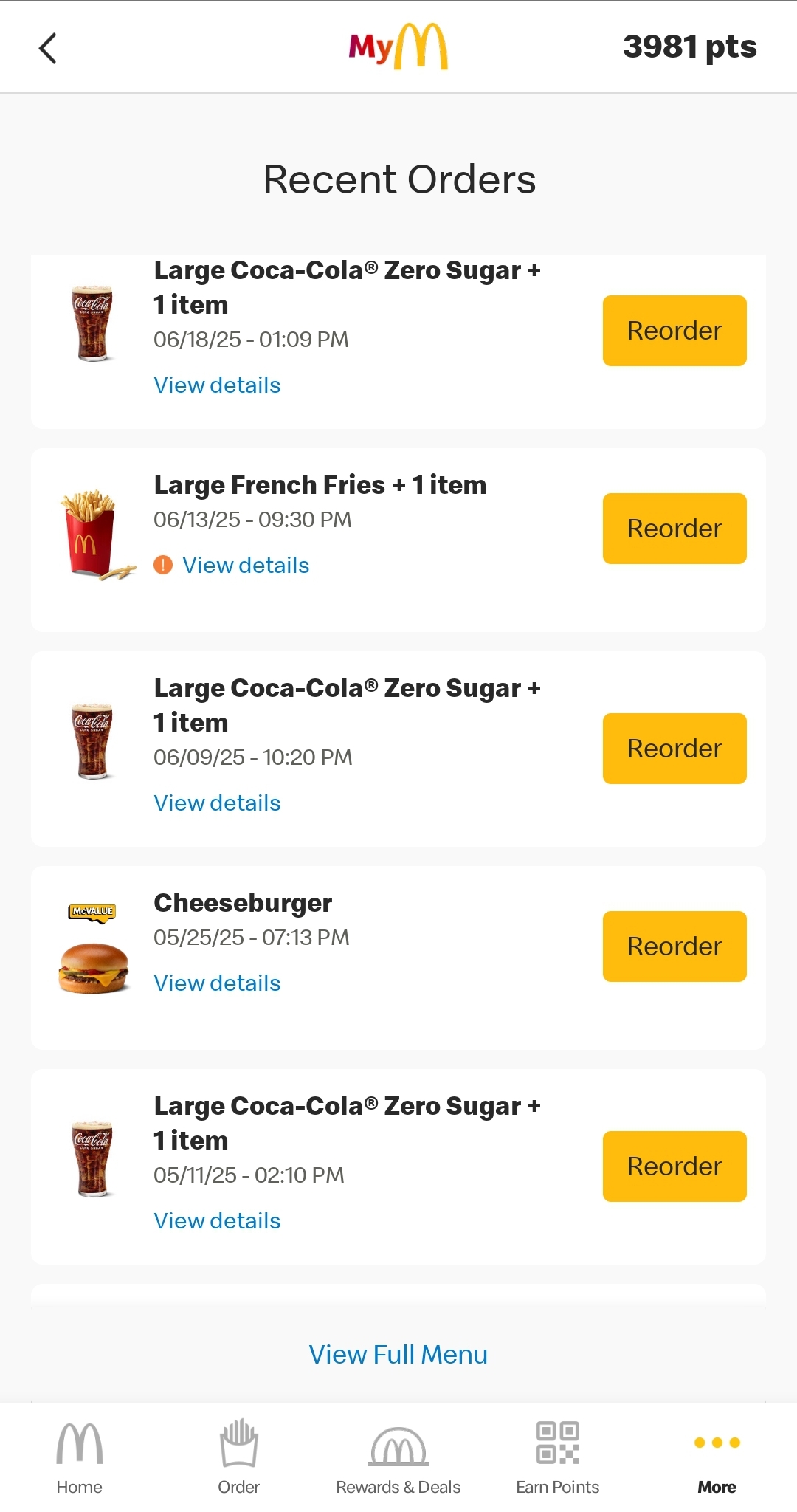Switch to the Order tab
This screenshot has height=1512, width=797.
[x=239, y=1458]
